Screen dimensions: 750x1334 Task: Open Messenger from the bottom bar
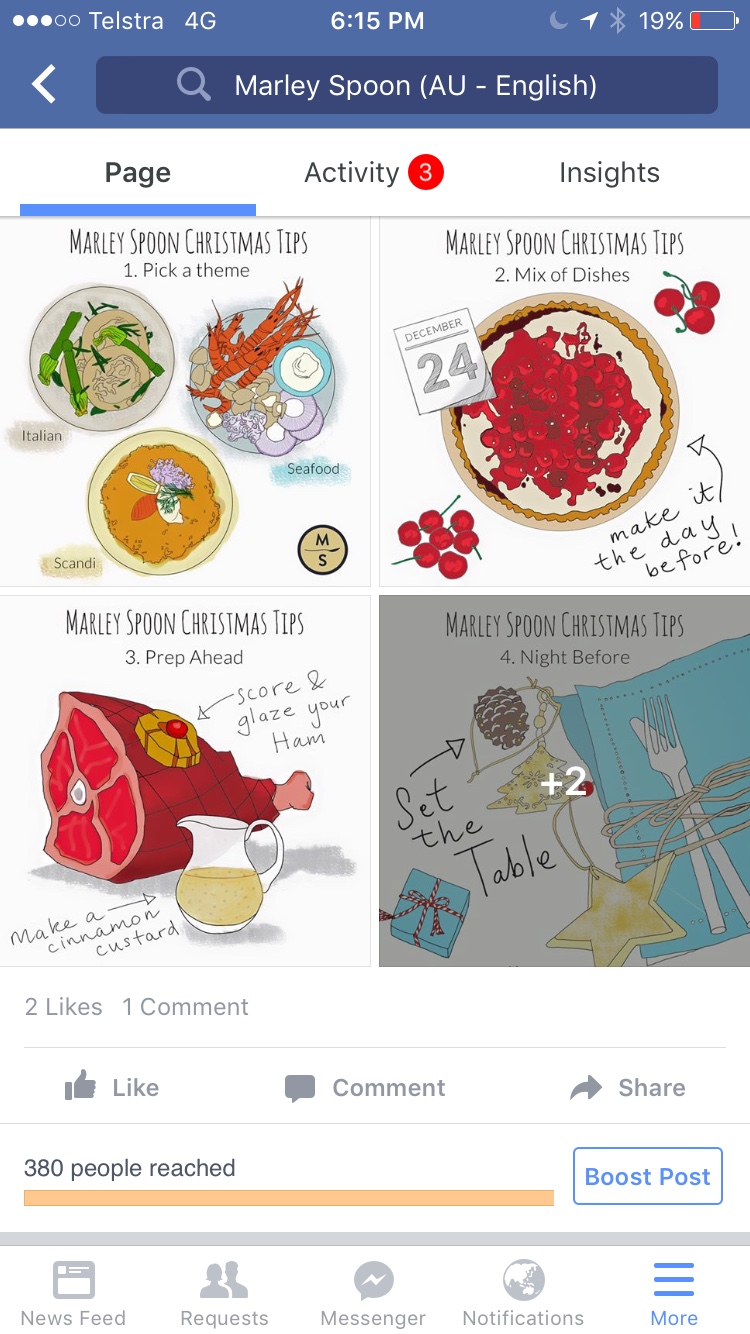[373, 1293]
